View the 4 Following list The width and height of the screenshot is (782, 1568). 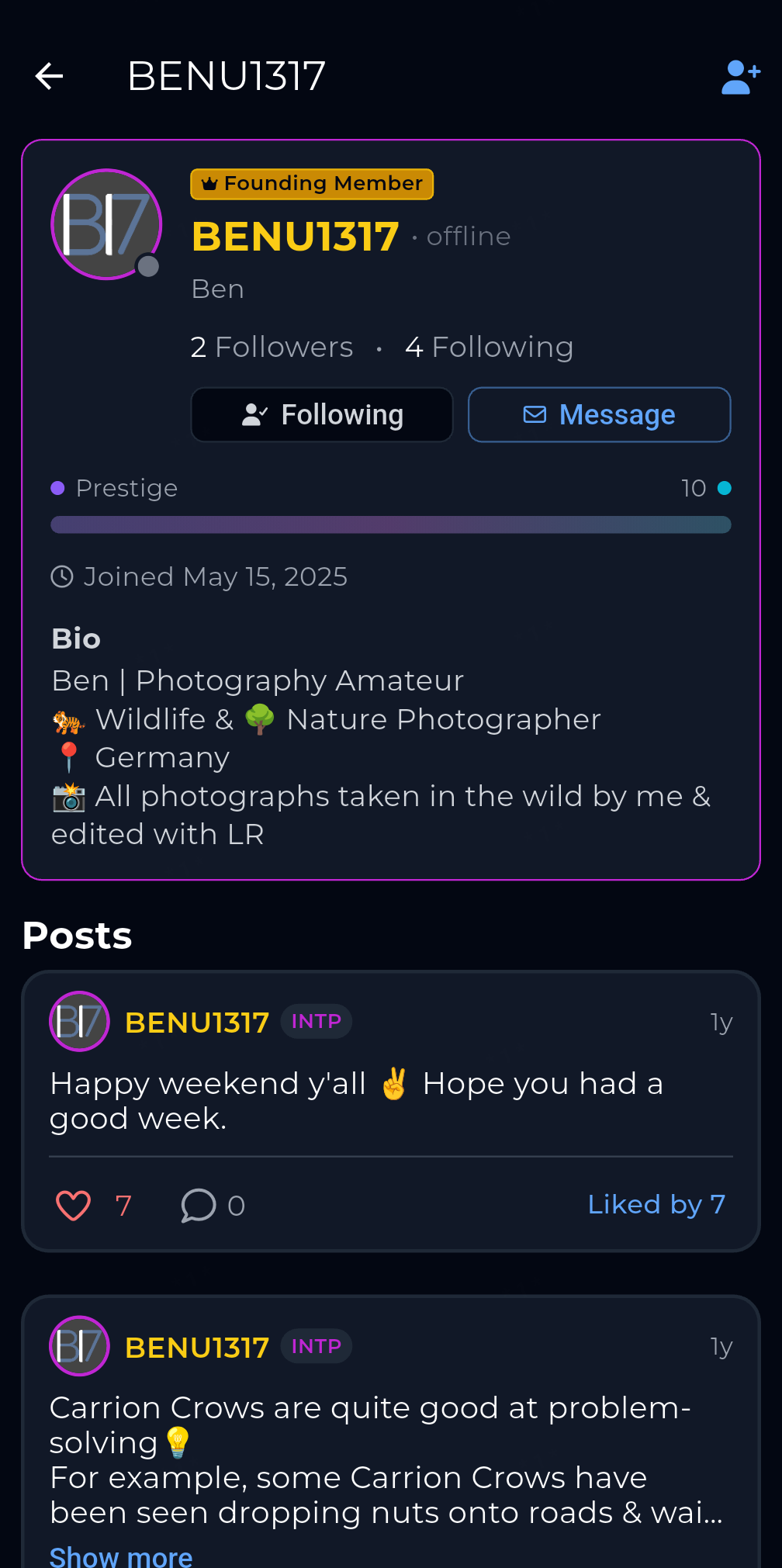coord(489,347)
